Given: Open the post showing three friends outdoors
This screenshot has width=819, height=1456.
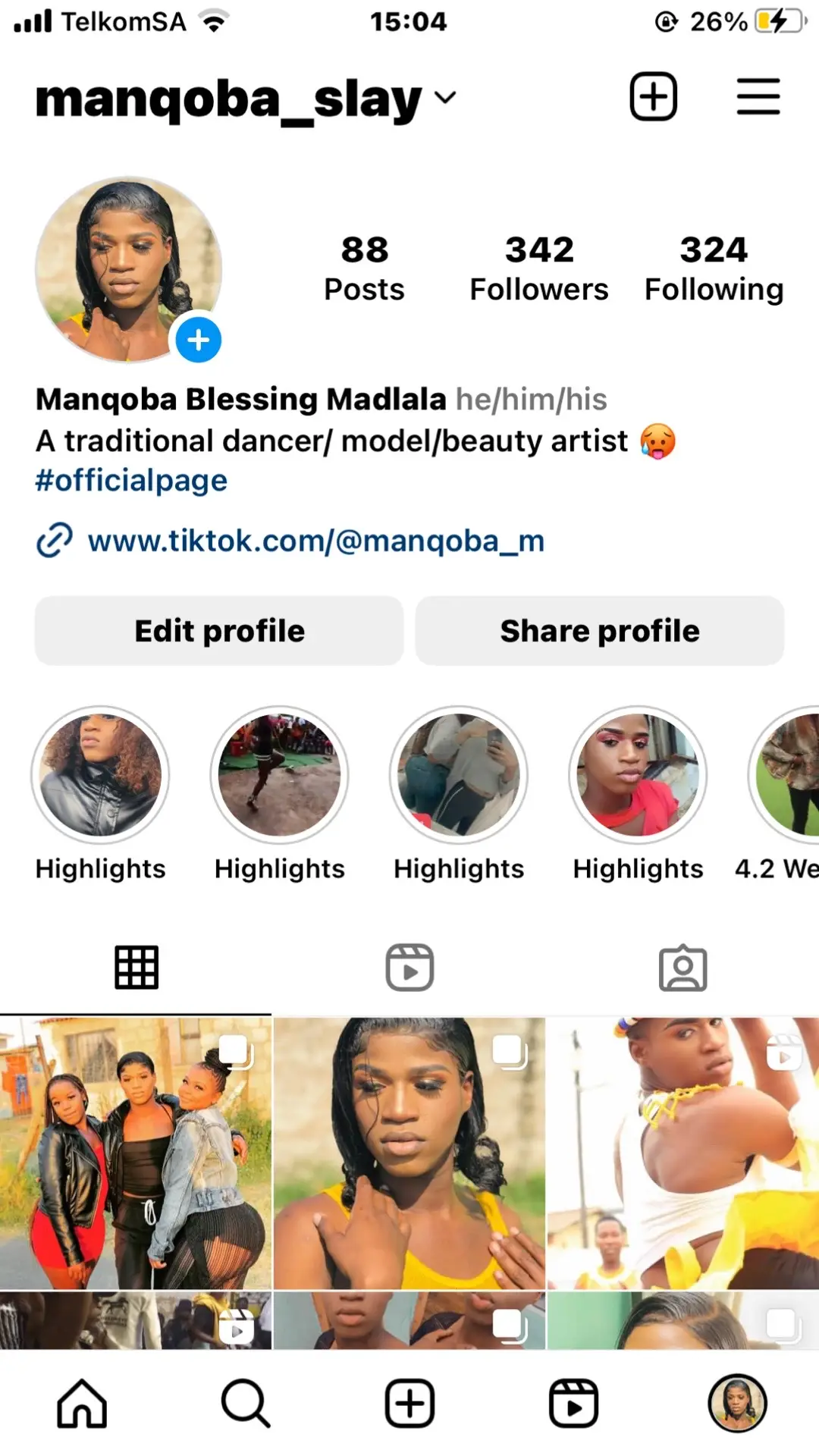Looking at the screenshot, I should click(x=136, y=1153).
